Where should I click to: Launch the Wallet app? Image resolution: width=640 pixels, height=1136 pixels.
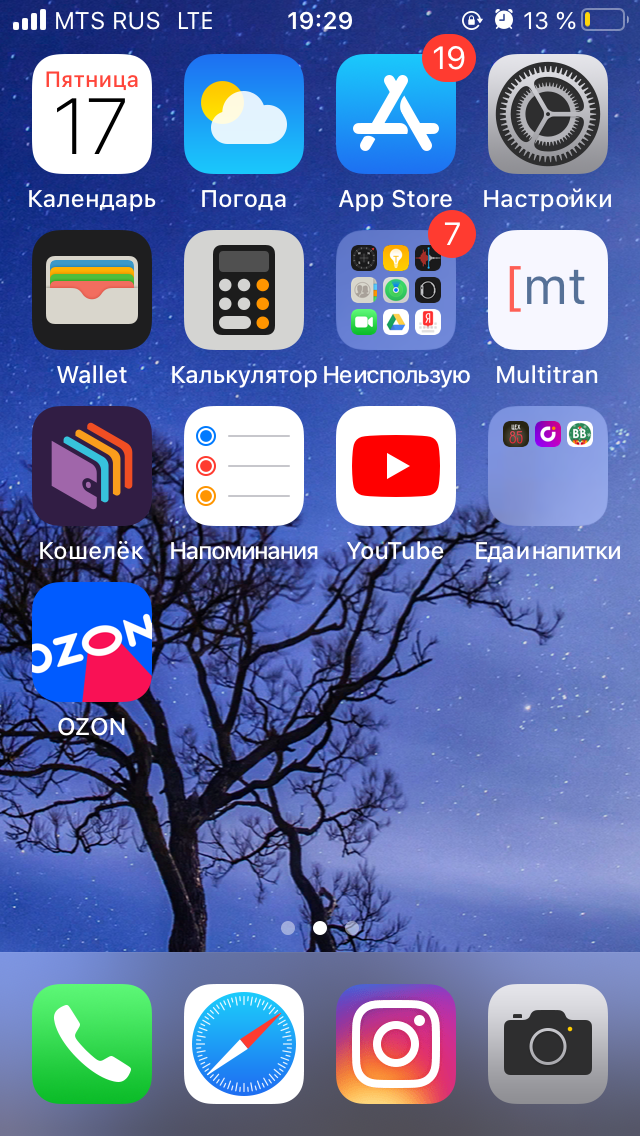tap(92, 290)
